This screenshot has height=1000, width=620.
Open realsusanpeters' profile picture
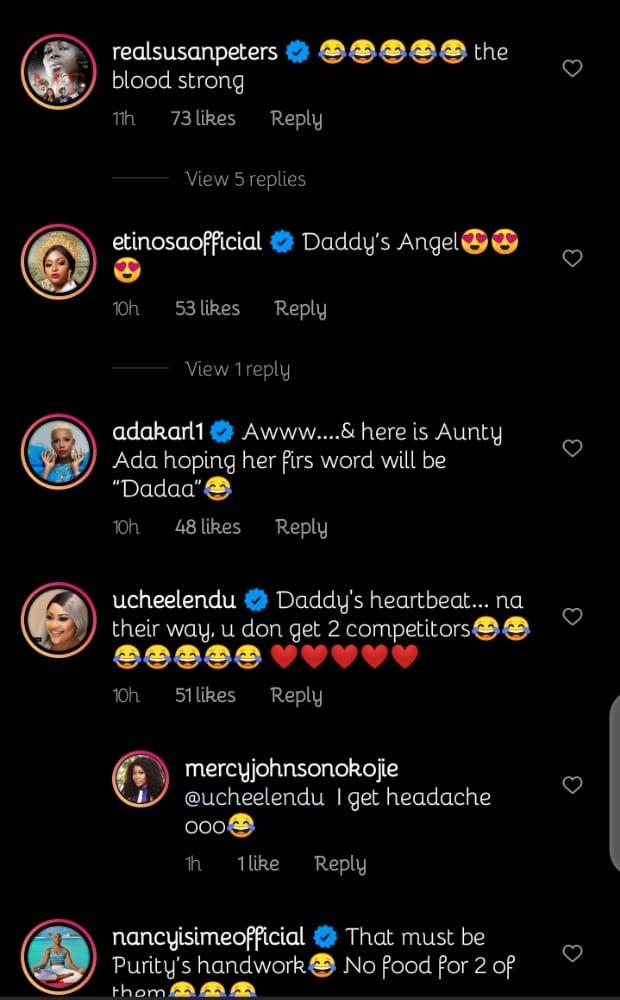[58, 70]
